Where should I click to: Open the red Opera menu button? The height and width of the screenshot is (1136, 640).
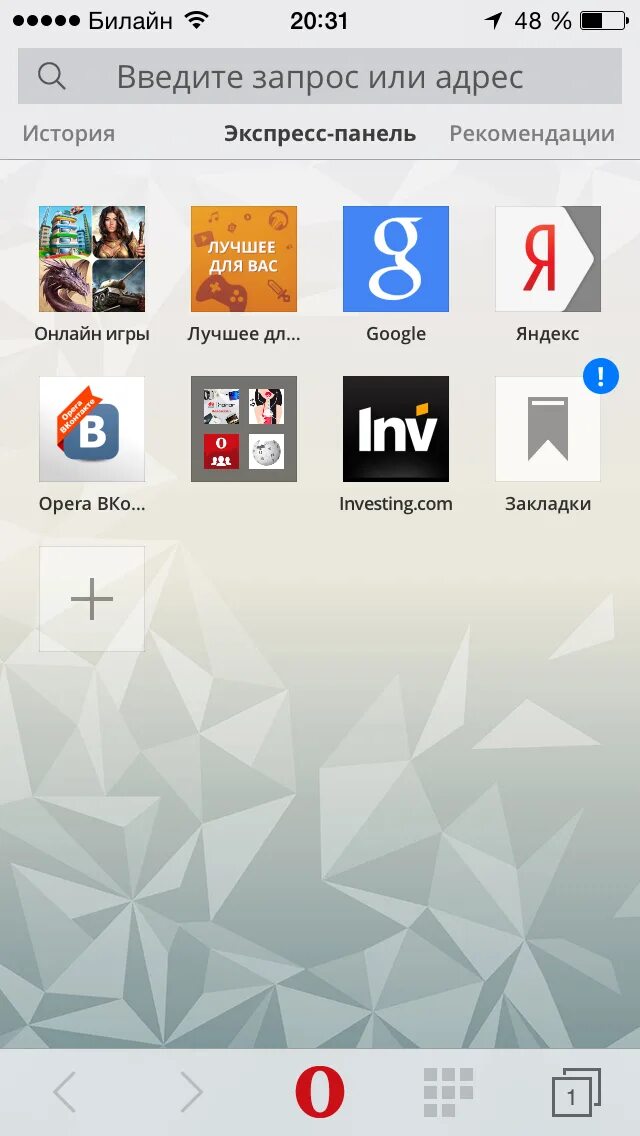point(320,1092)
